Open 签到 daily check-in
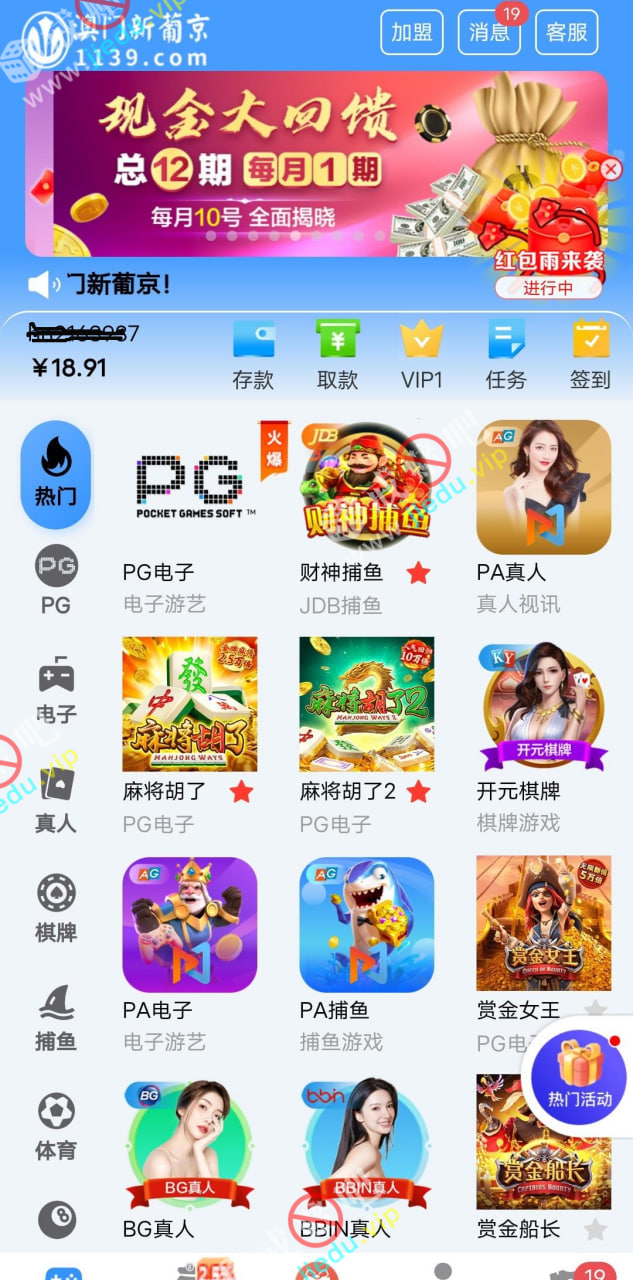The image size is (633, 1280). coord(590,354)
